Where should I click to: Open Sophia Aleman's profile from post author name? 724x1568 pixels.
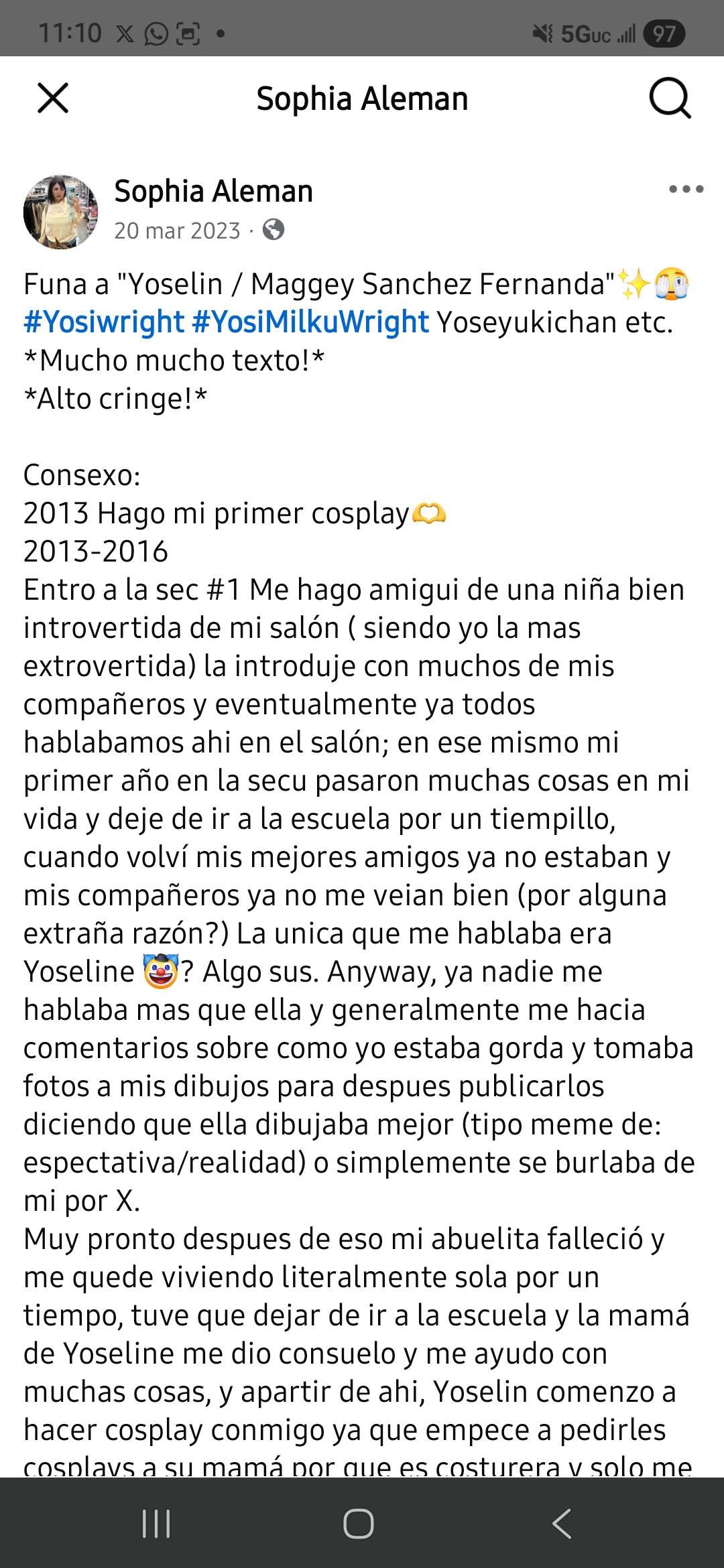[x=213, y=192]
